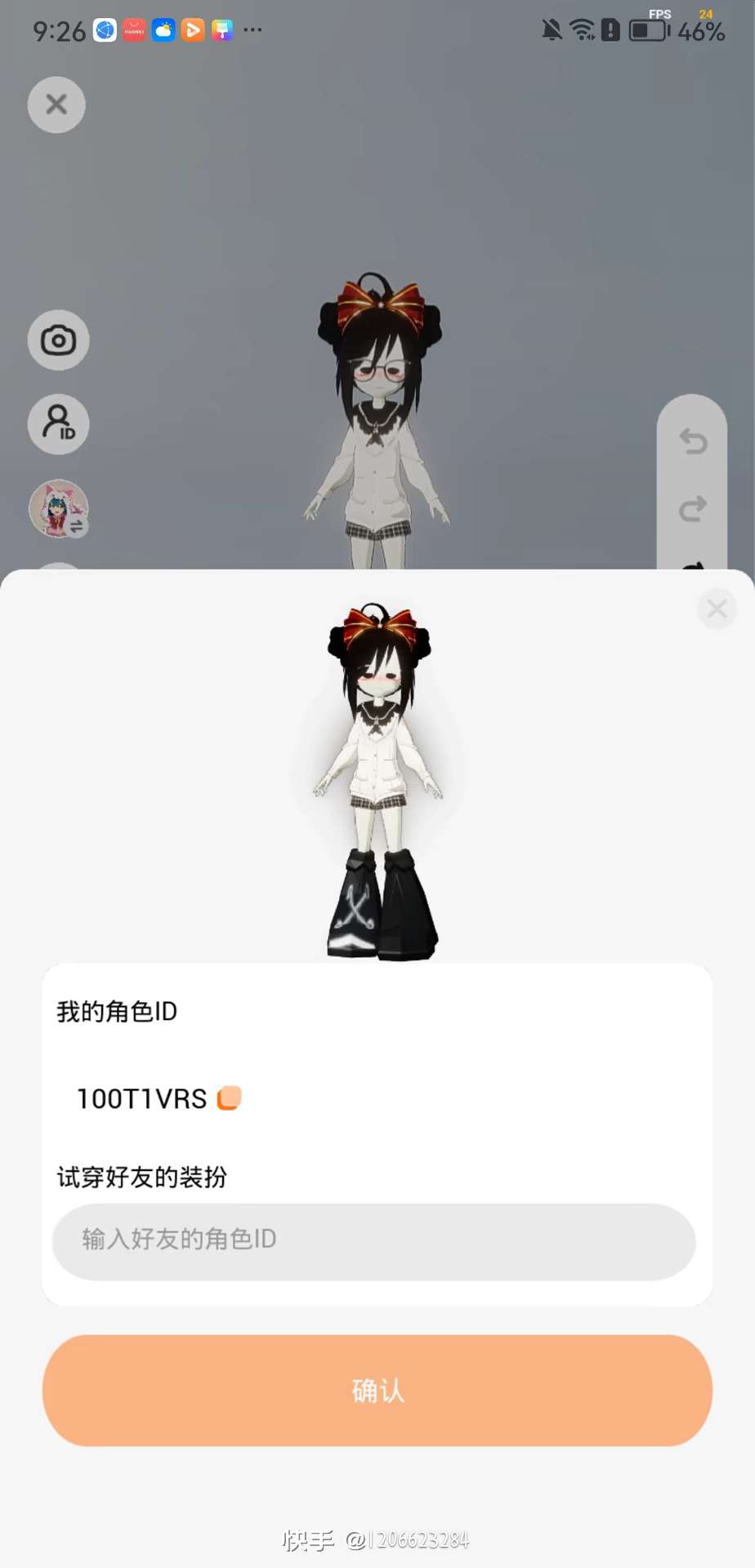
Task: Tap the camera screenshot icon
Action: pyautogui.click(x=58, y=340)
